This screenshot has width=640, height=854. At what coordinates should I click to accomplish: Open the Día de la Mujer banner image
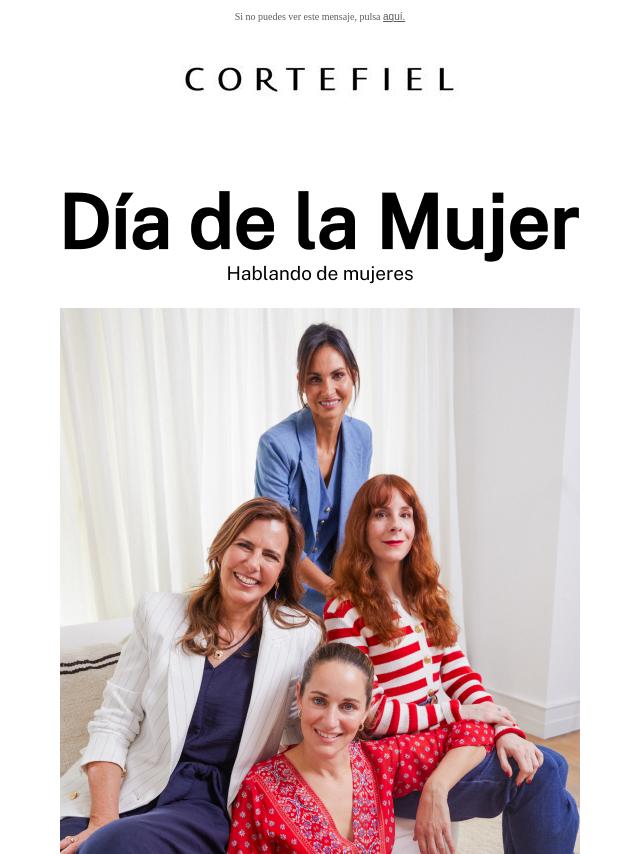point(320,580)
